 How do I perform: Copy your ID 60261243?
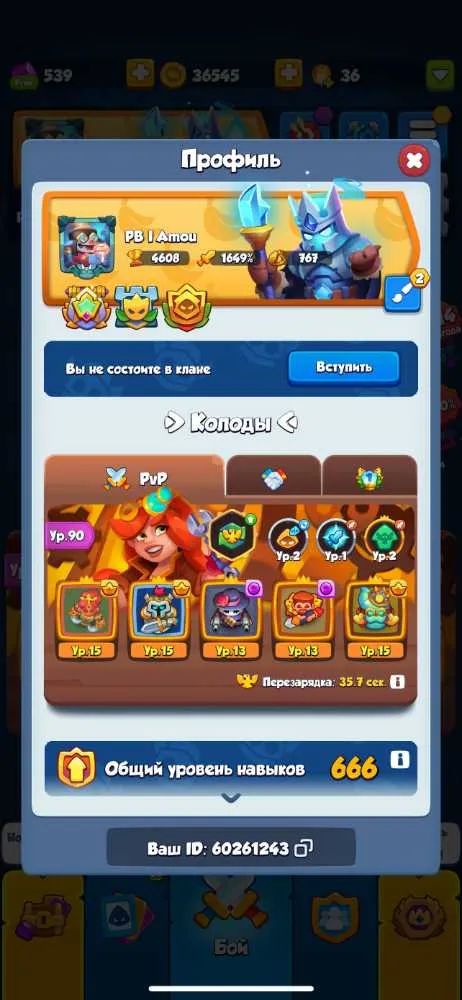(304, 849)
